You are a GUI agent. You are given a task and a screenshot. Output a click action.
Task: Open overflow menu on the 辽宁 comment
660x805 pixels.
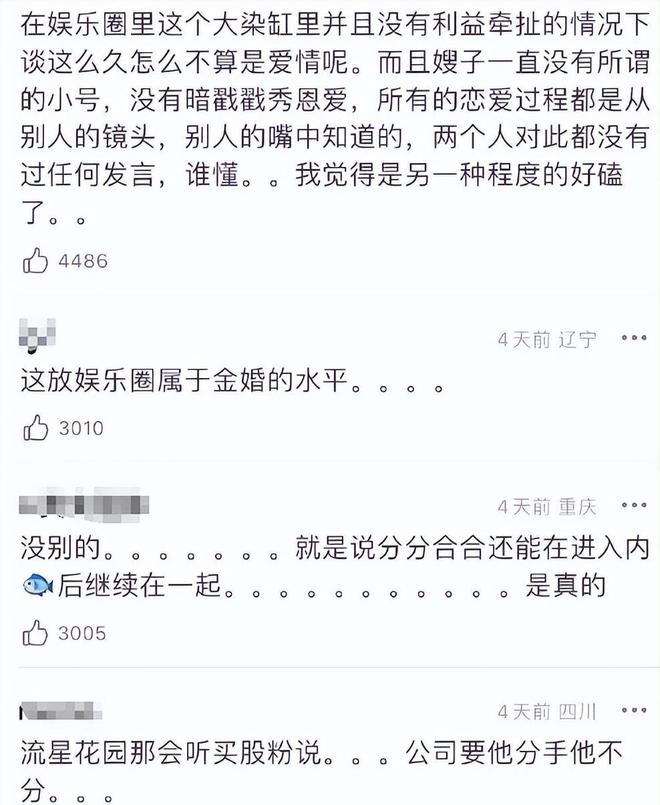pyautogui.click(x=633, y=339)
